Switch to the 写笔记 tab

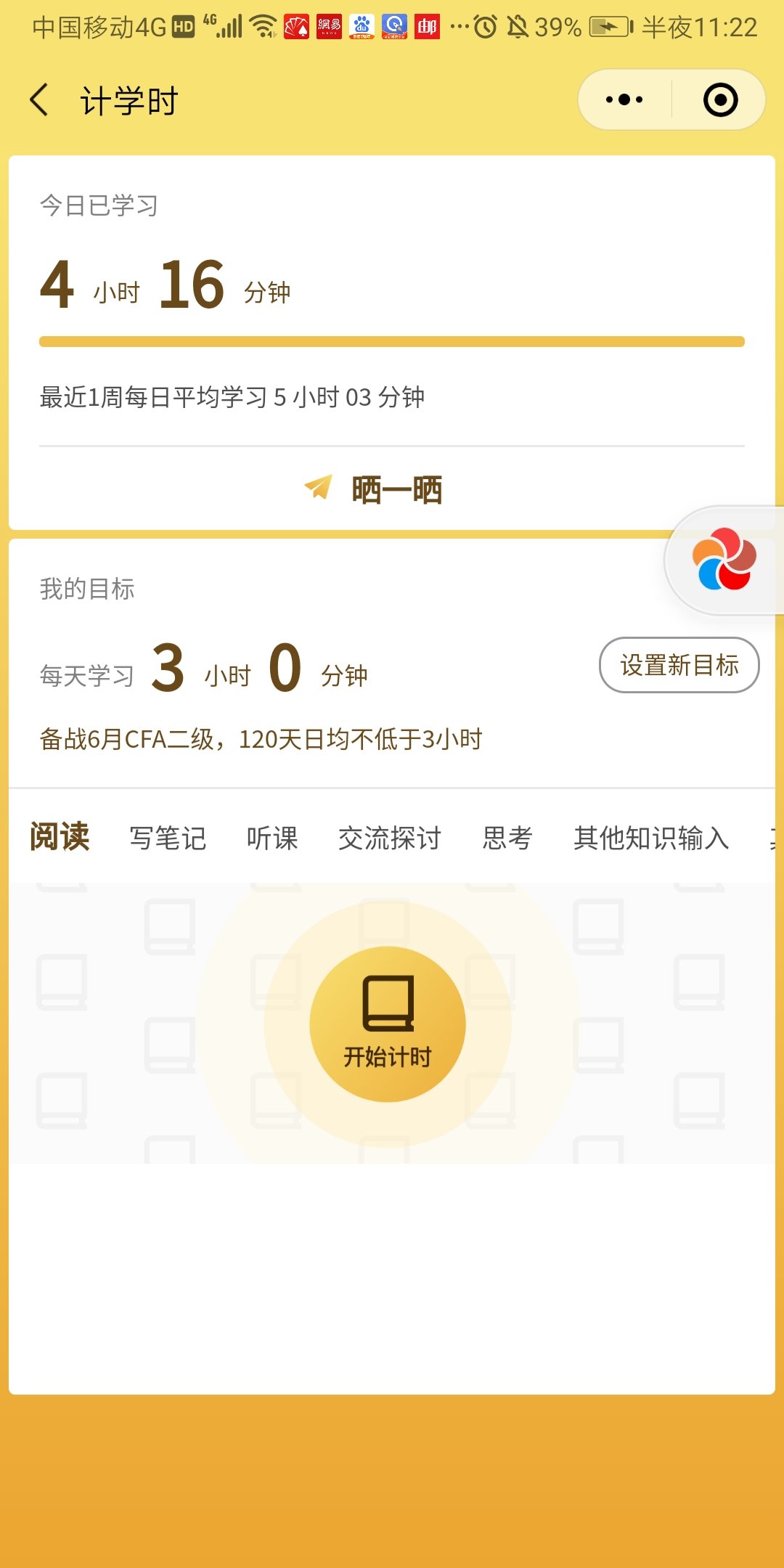pyautogui.click(x=168, y=838)
